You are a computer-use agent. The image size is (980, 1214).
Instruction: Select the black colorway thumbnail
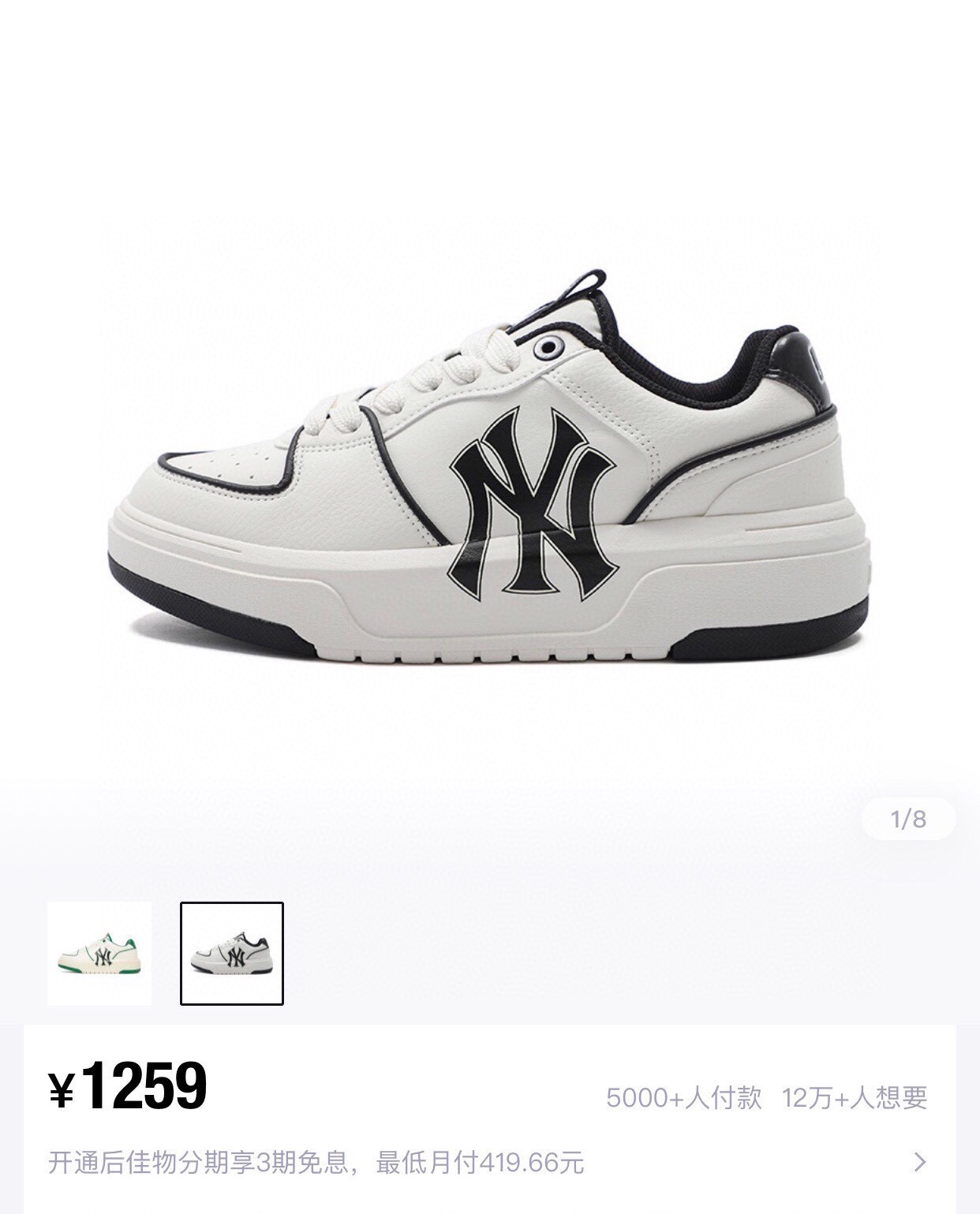pyautogui.click(x=232, y=953)
